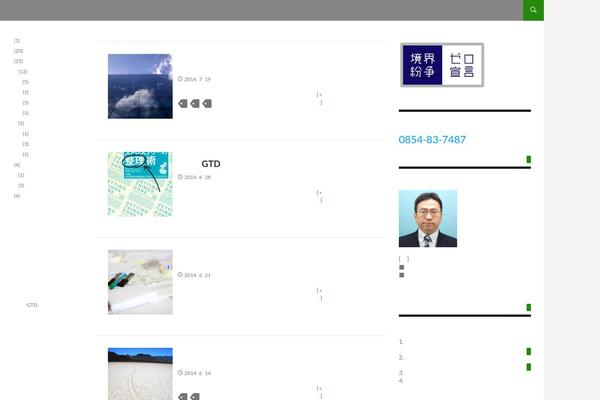Open the GTD post title
Viewport: 600px width, 400px height.
pyautogui.click(x=211, y=163)
